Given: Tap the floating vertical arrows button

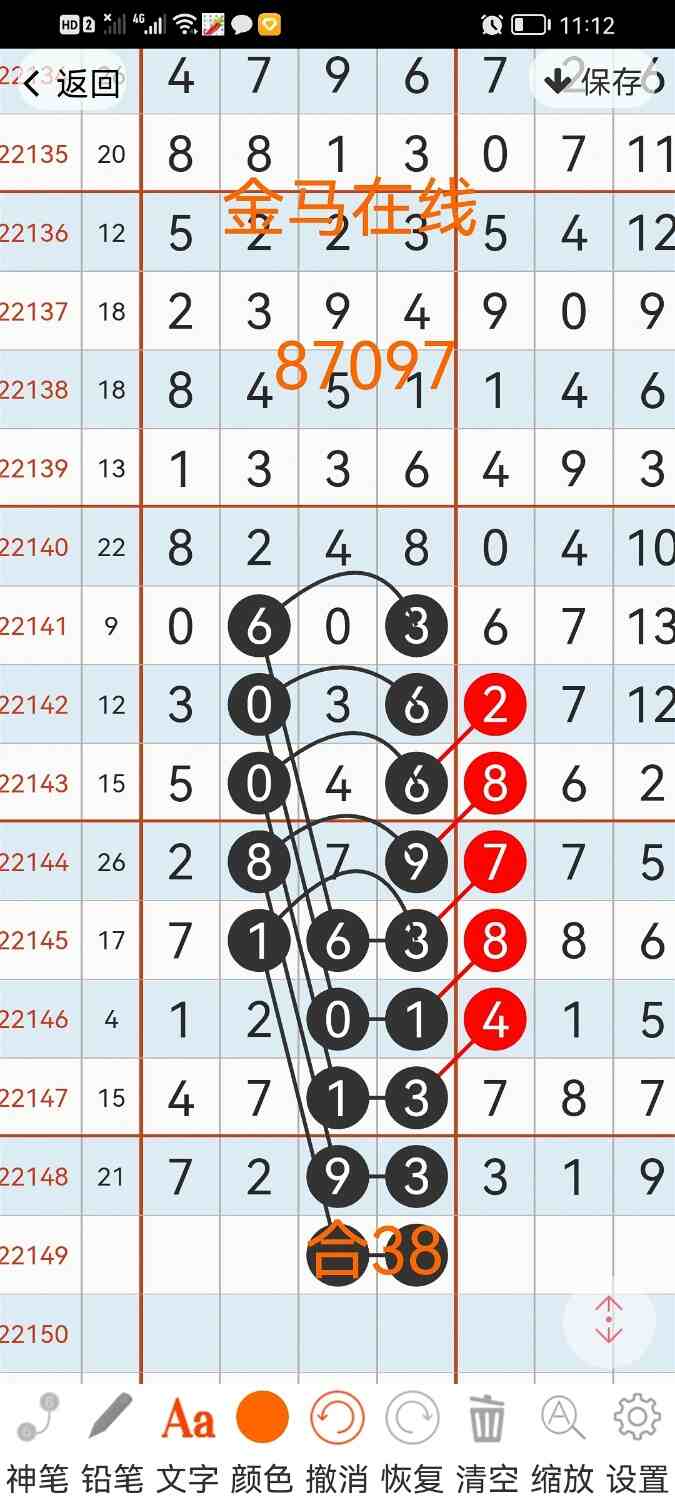Looking at the screenshot, I should pyautogui.click(x=609, y=1321).
